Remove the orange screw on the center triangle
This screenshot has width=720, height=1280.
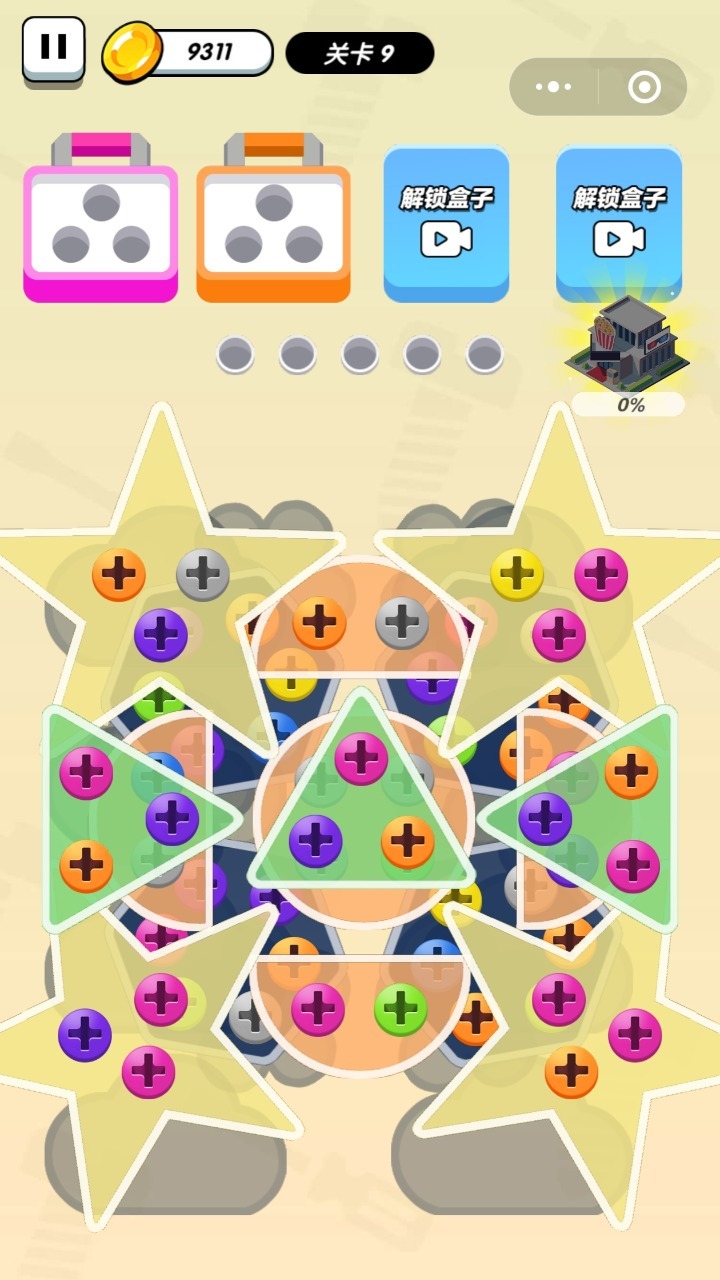pyautogui.click(x=408, y=842)
